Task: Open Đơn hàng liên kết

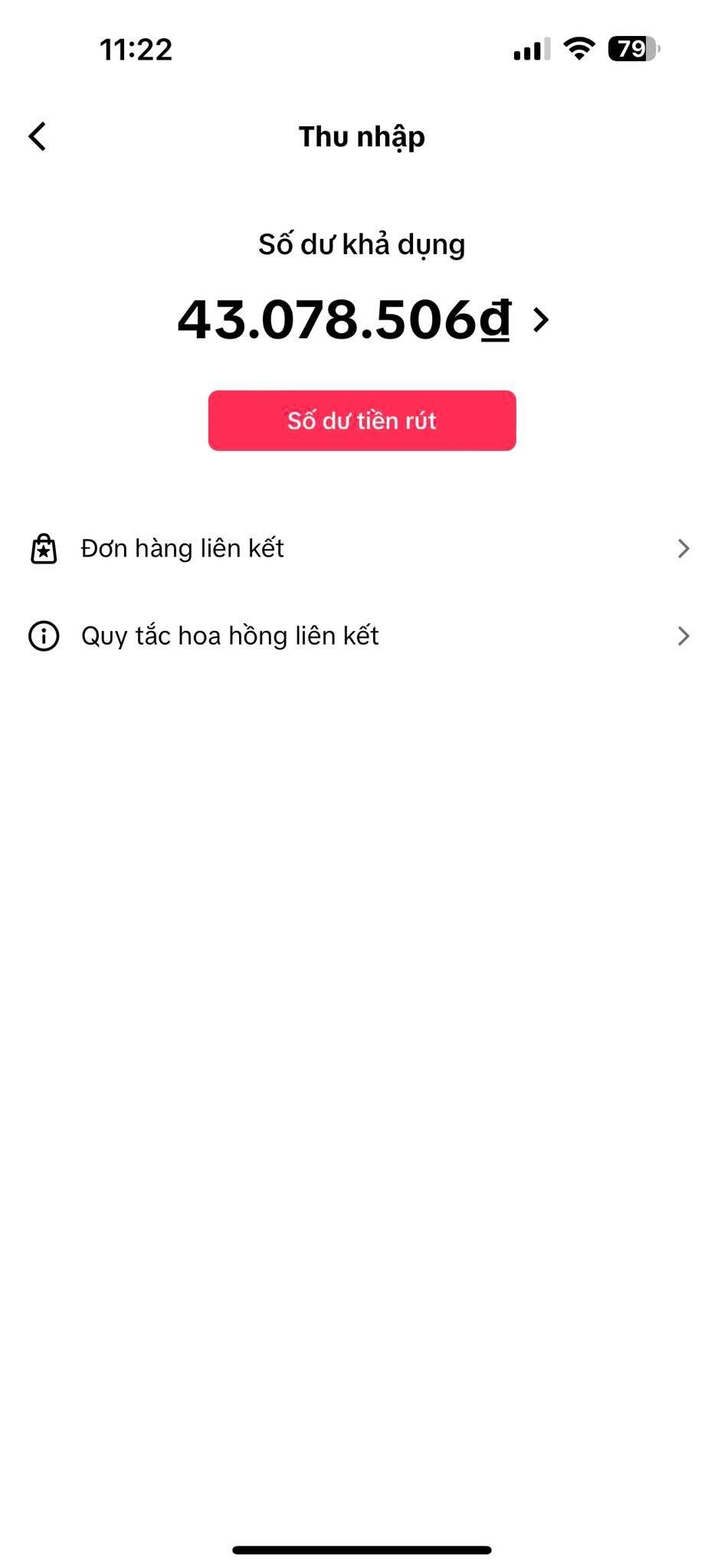Action: point(360,548)
